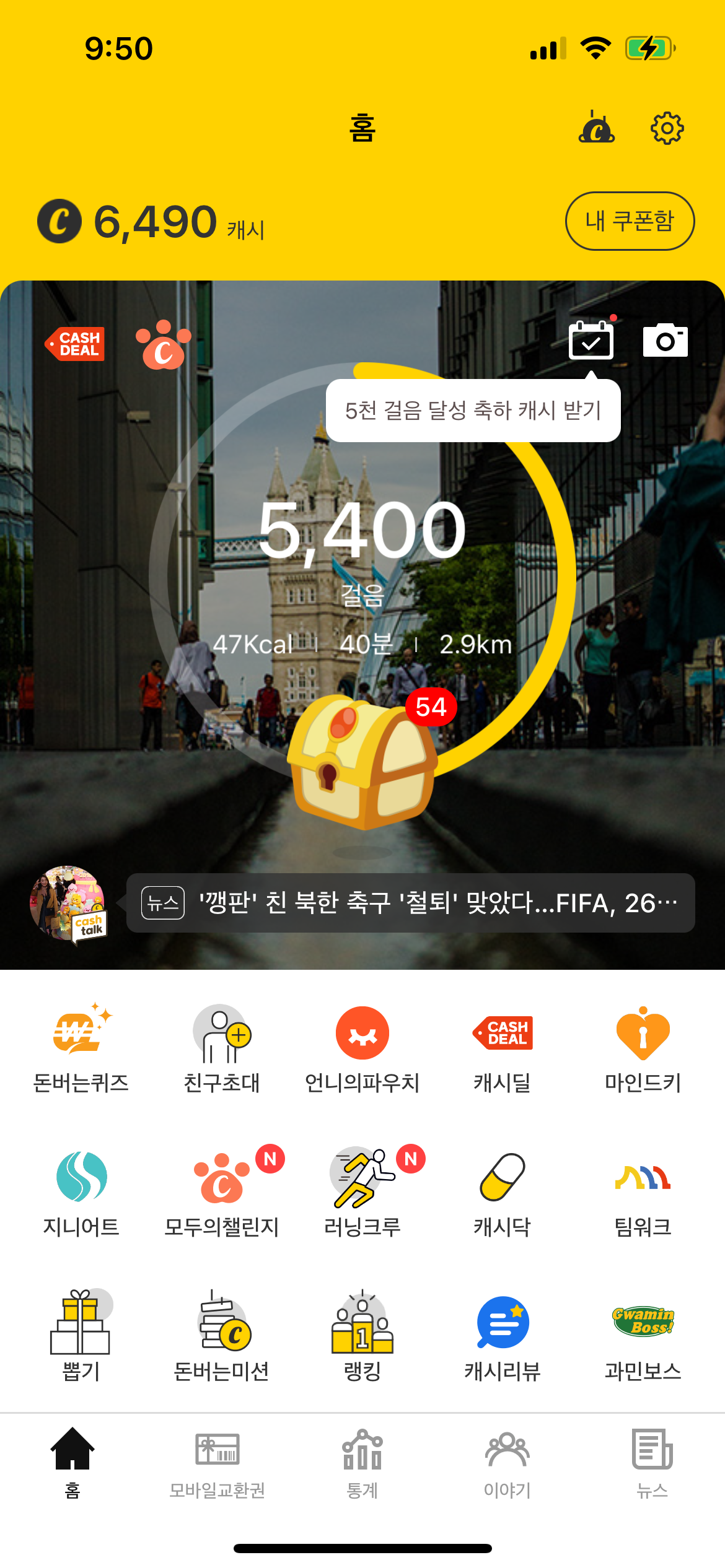Switch to 통계 statistics tab

click(x=362, y=1464)
